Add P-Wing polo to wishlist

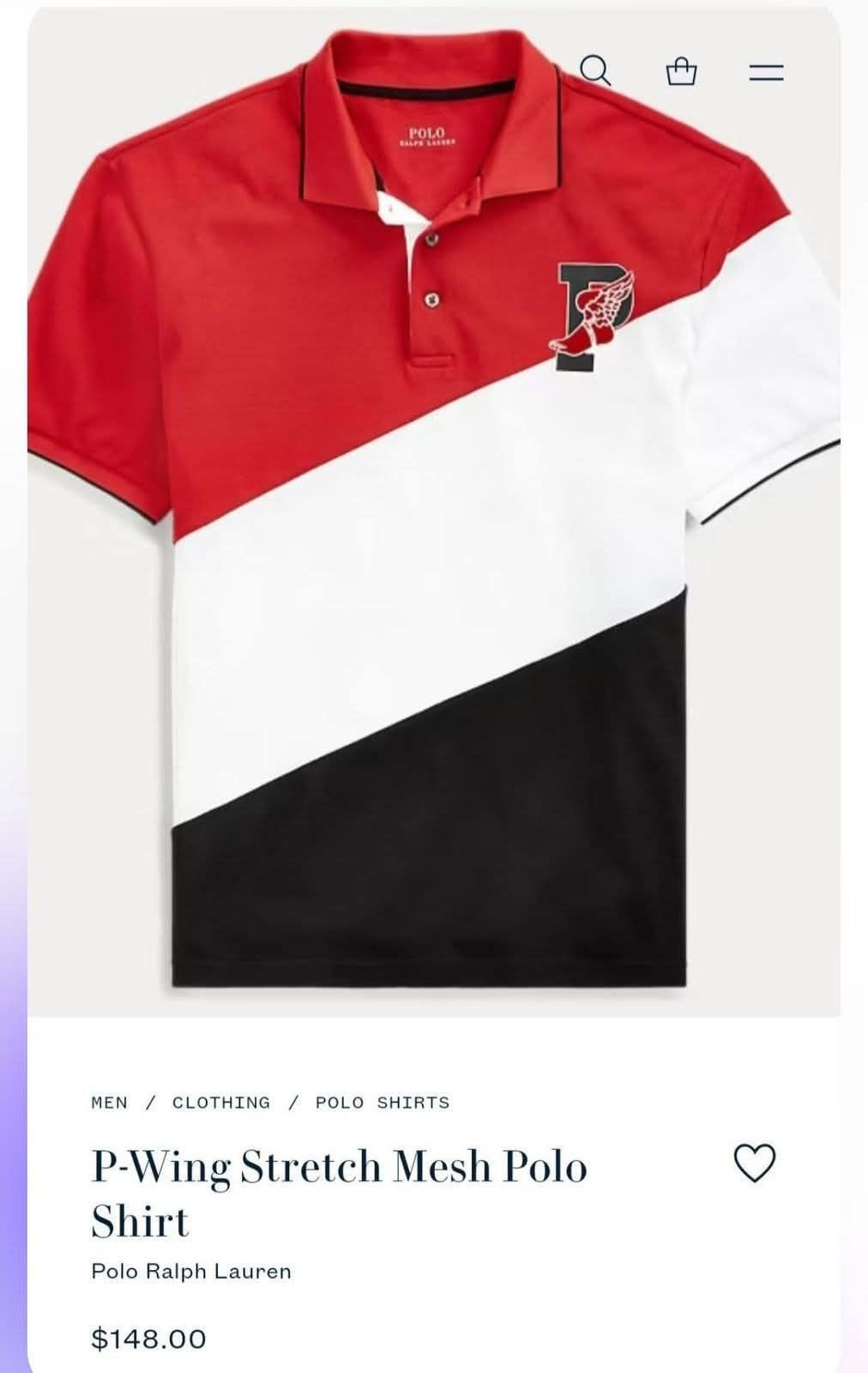click(755, 1164)
